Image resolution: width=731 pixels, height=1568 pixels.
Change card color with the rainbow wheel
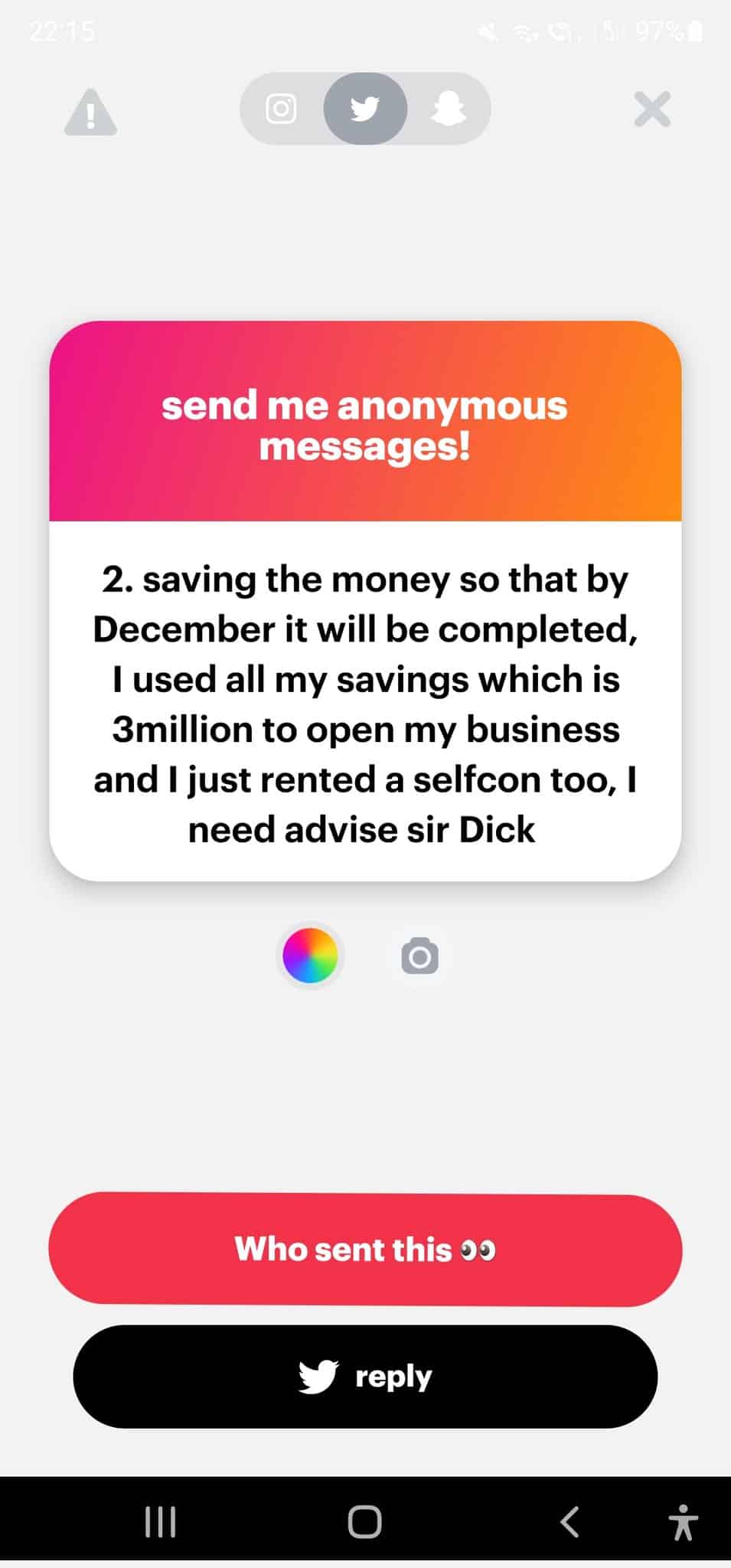[310, 955]
